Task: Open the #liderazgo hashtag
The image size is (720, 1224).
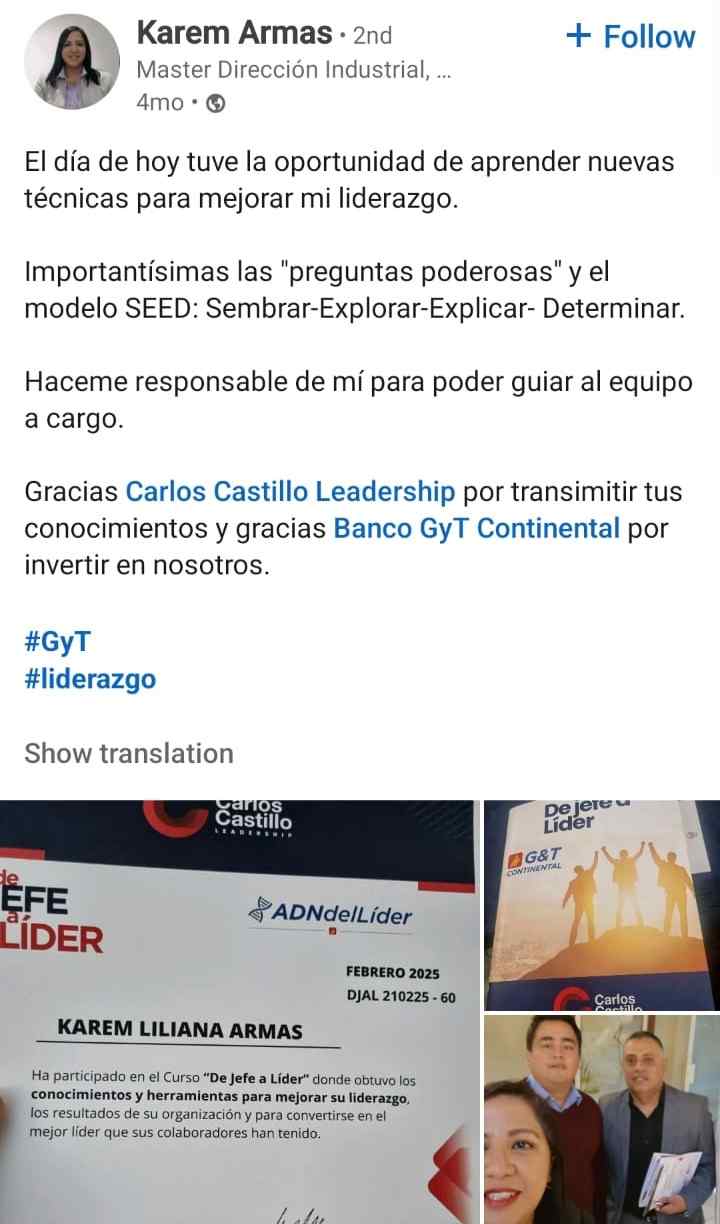Action: click(90, 679)
